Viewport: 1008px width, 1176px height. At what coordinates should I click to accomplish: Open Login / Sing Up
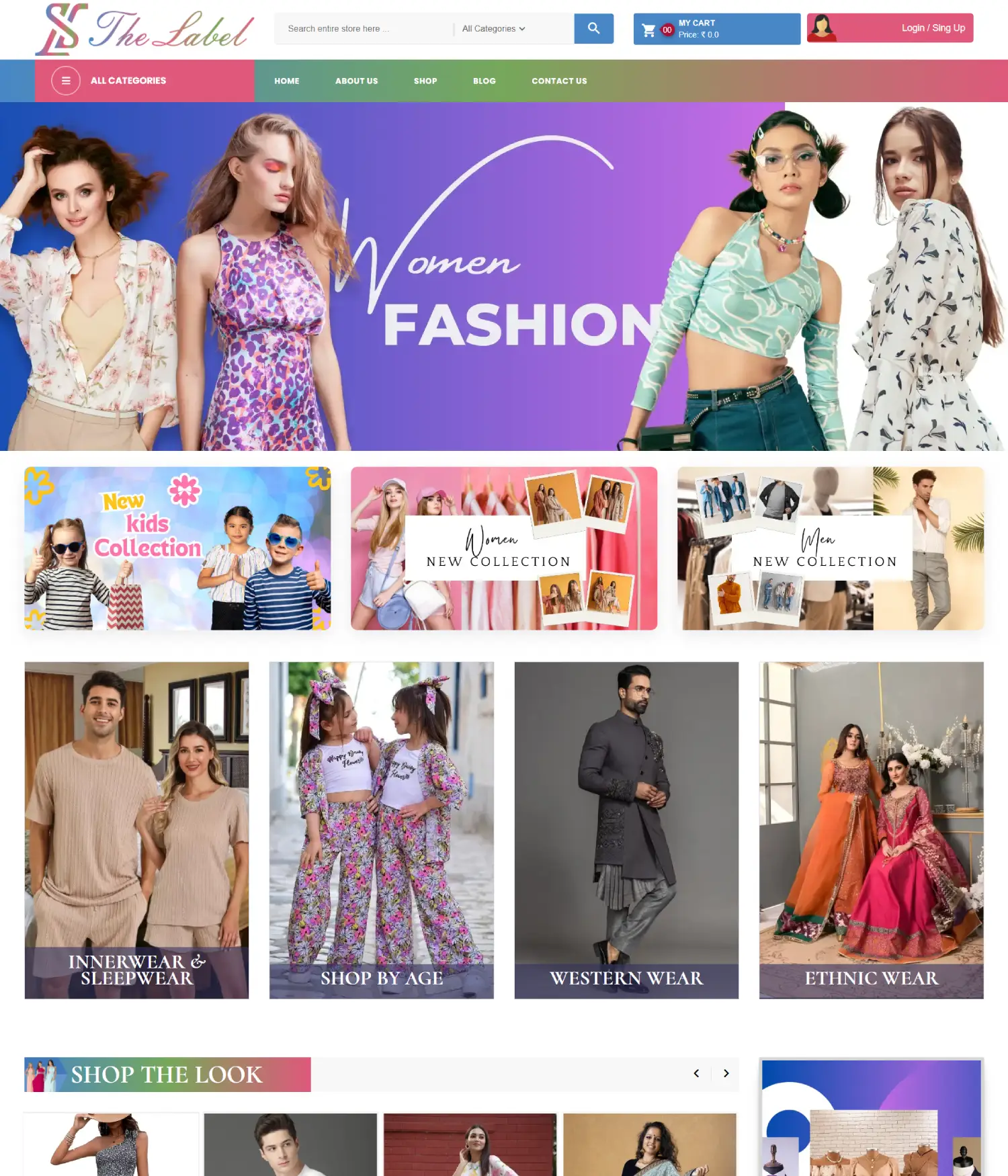pos(890,28)
